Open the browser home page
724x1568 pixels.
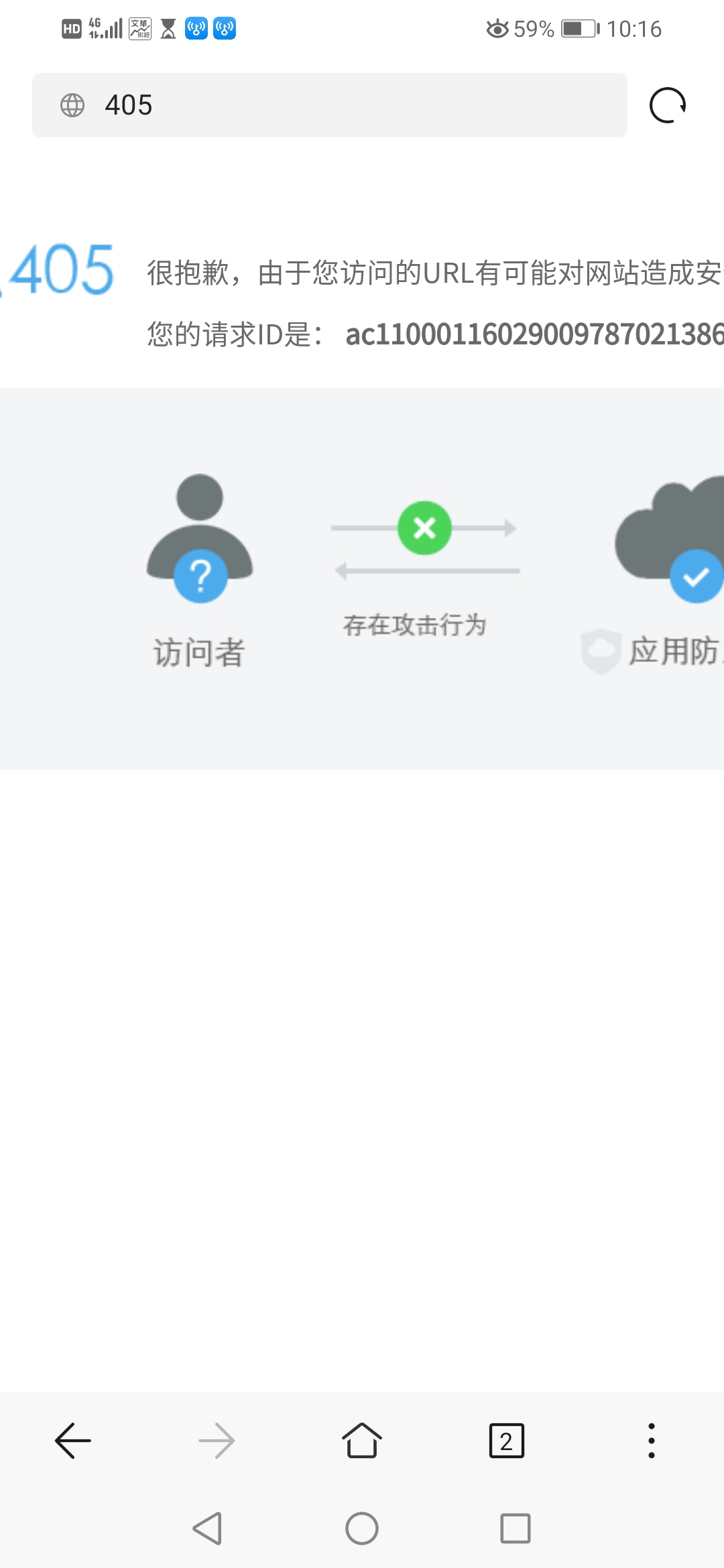tap(362, 1441)
